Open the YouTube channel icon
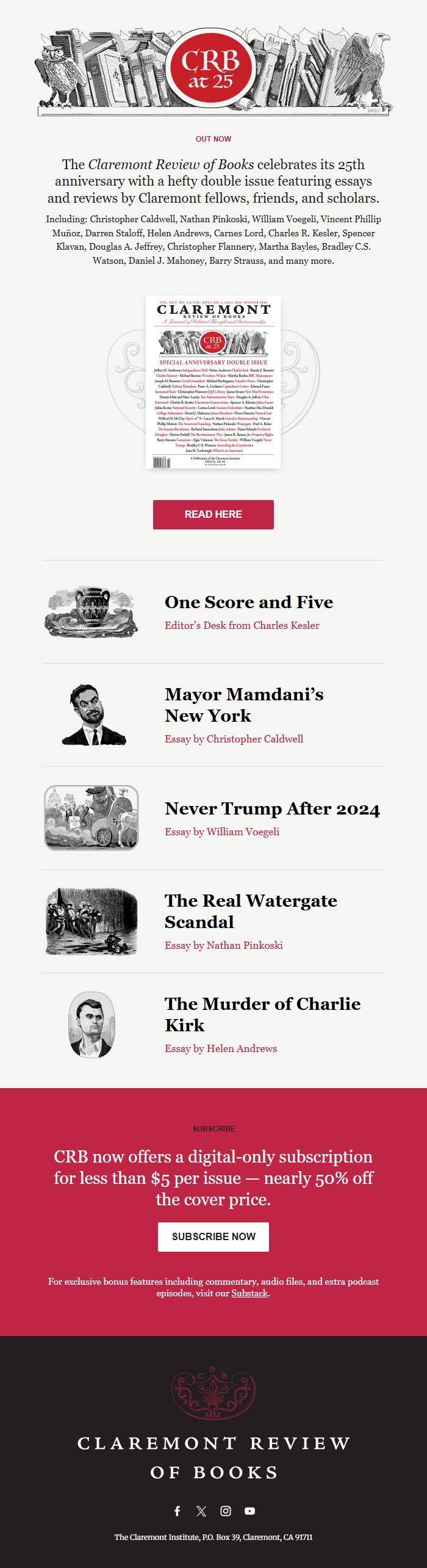 coord(250,1511)
